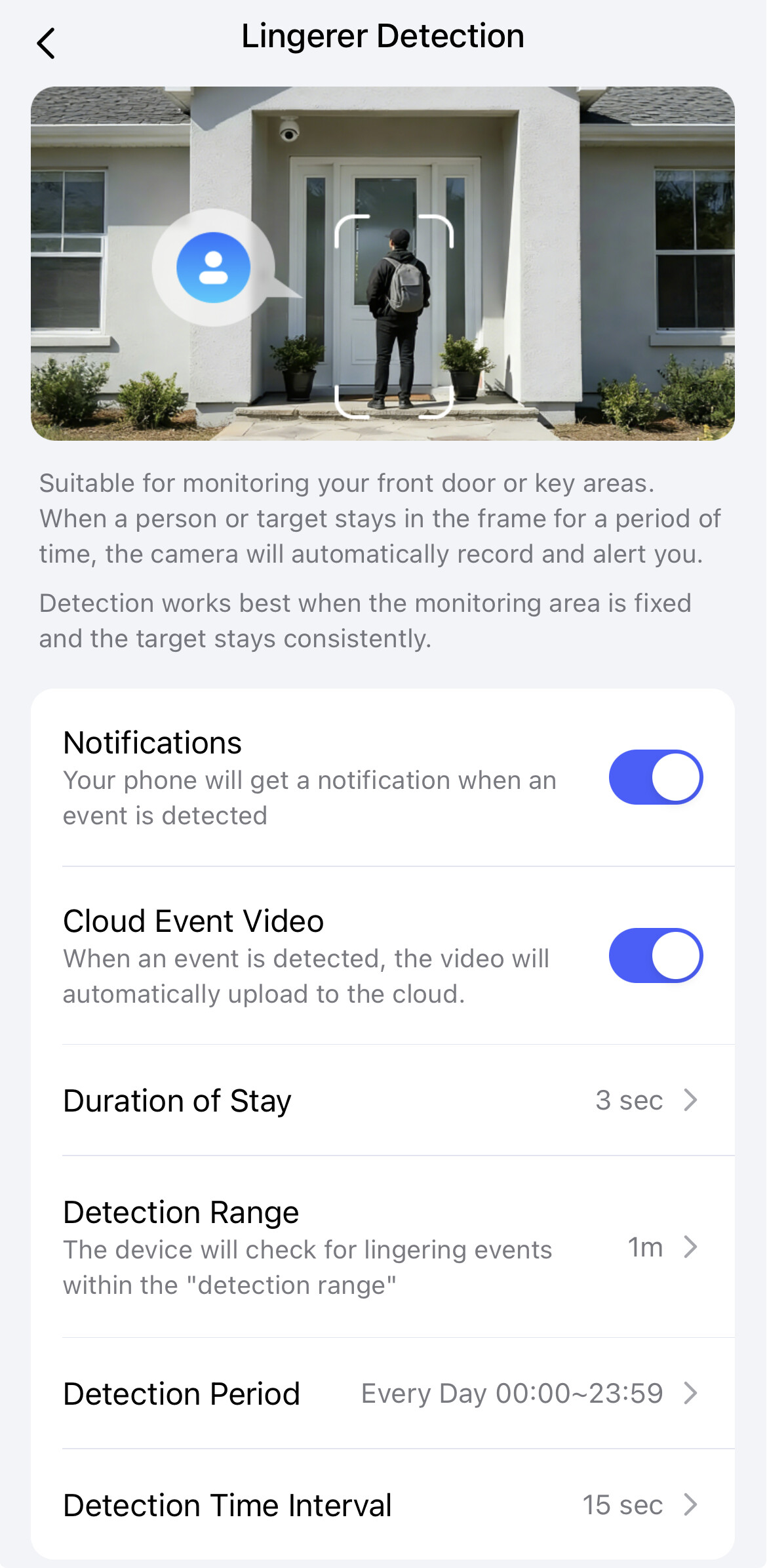Viewport: 767px width, 1568px height.
Task: Turn off the Notifications switch
Action: (656, 777)
